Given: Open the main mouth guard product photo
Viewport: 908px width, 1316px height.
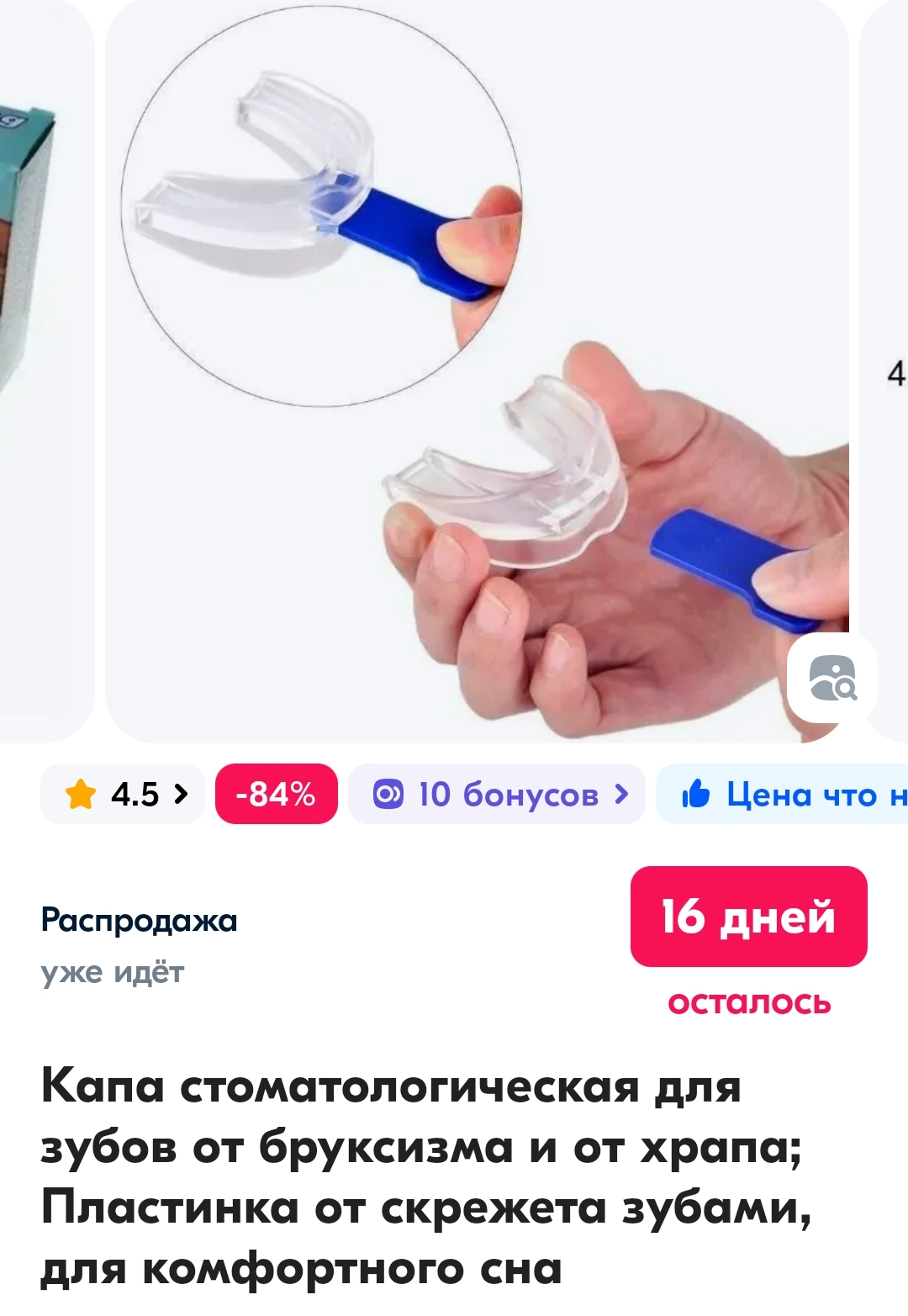Looking at the screenshot, I should tap(476, 370).
